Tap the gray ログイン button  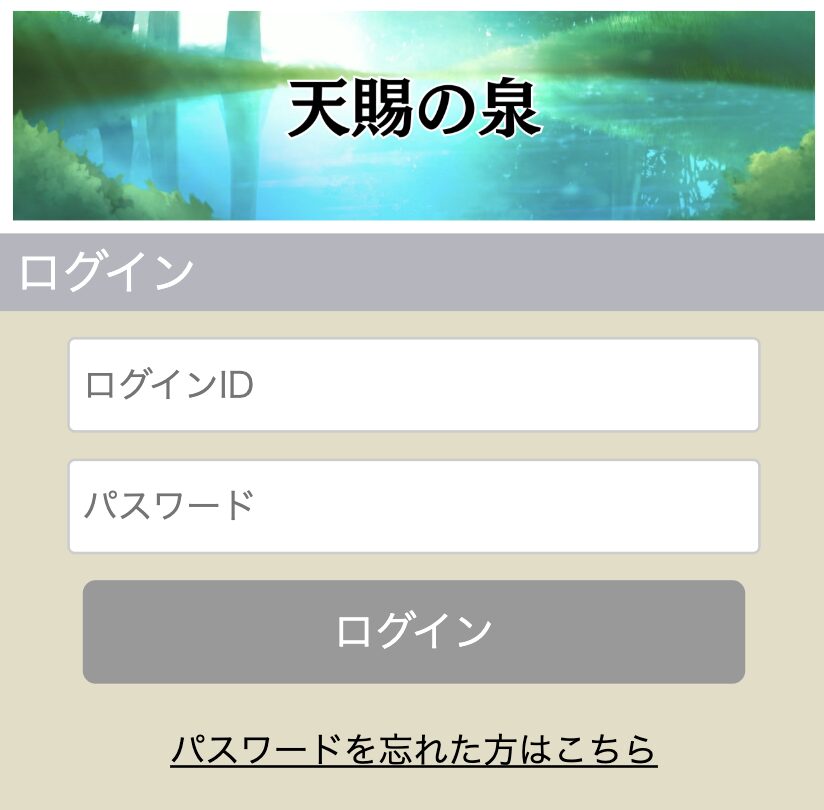click(x=413, y=632)
